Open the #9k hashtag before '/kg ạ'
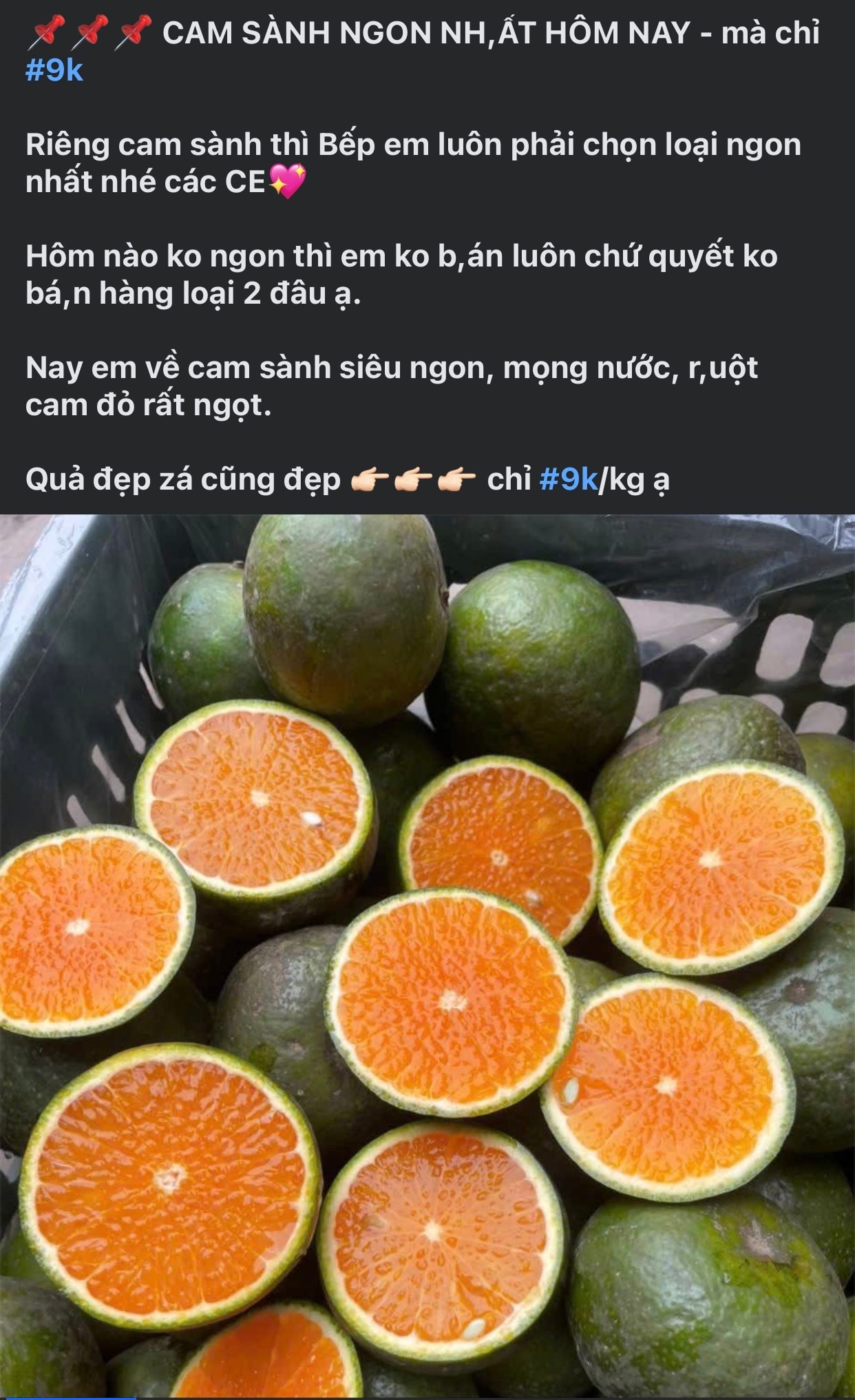This screenshot has height=1400, width=855. [568, 479]
